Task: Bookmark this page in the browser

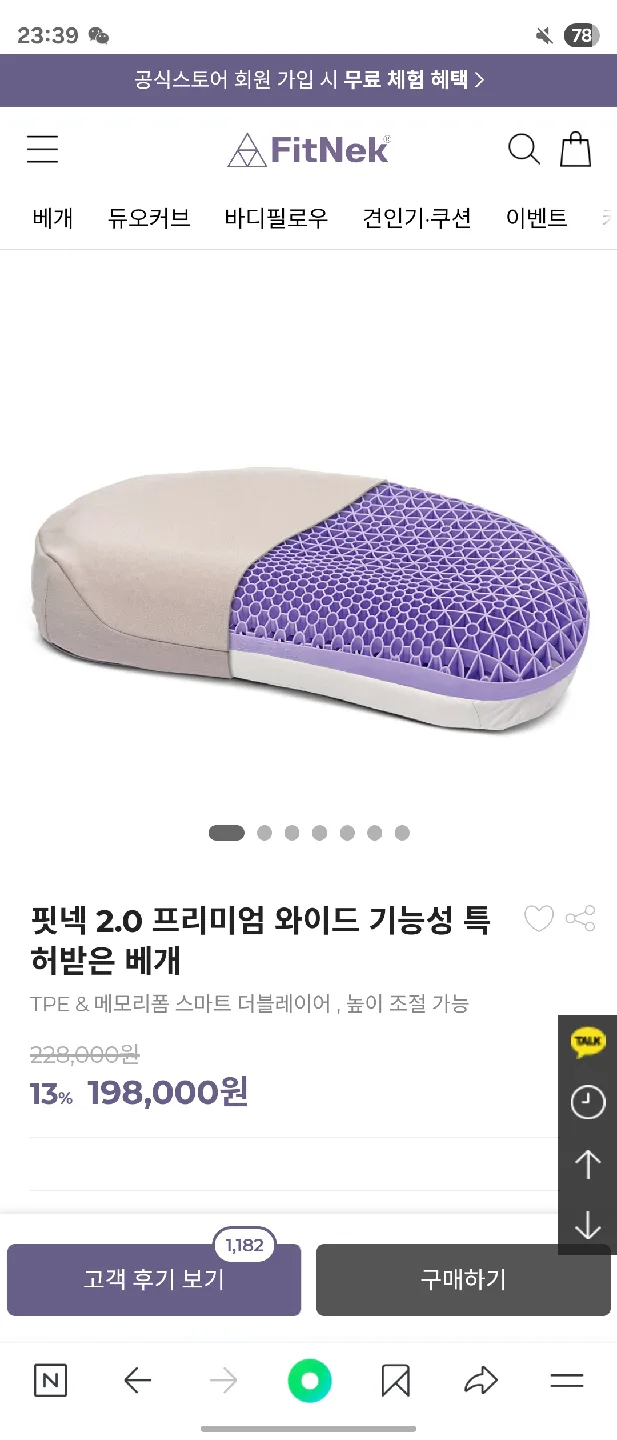Action: 395,1382
